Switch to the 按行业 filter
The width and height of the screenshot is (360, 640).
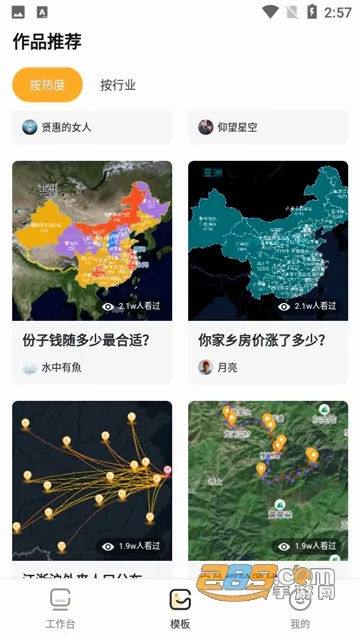118,85
